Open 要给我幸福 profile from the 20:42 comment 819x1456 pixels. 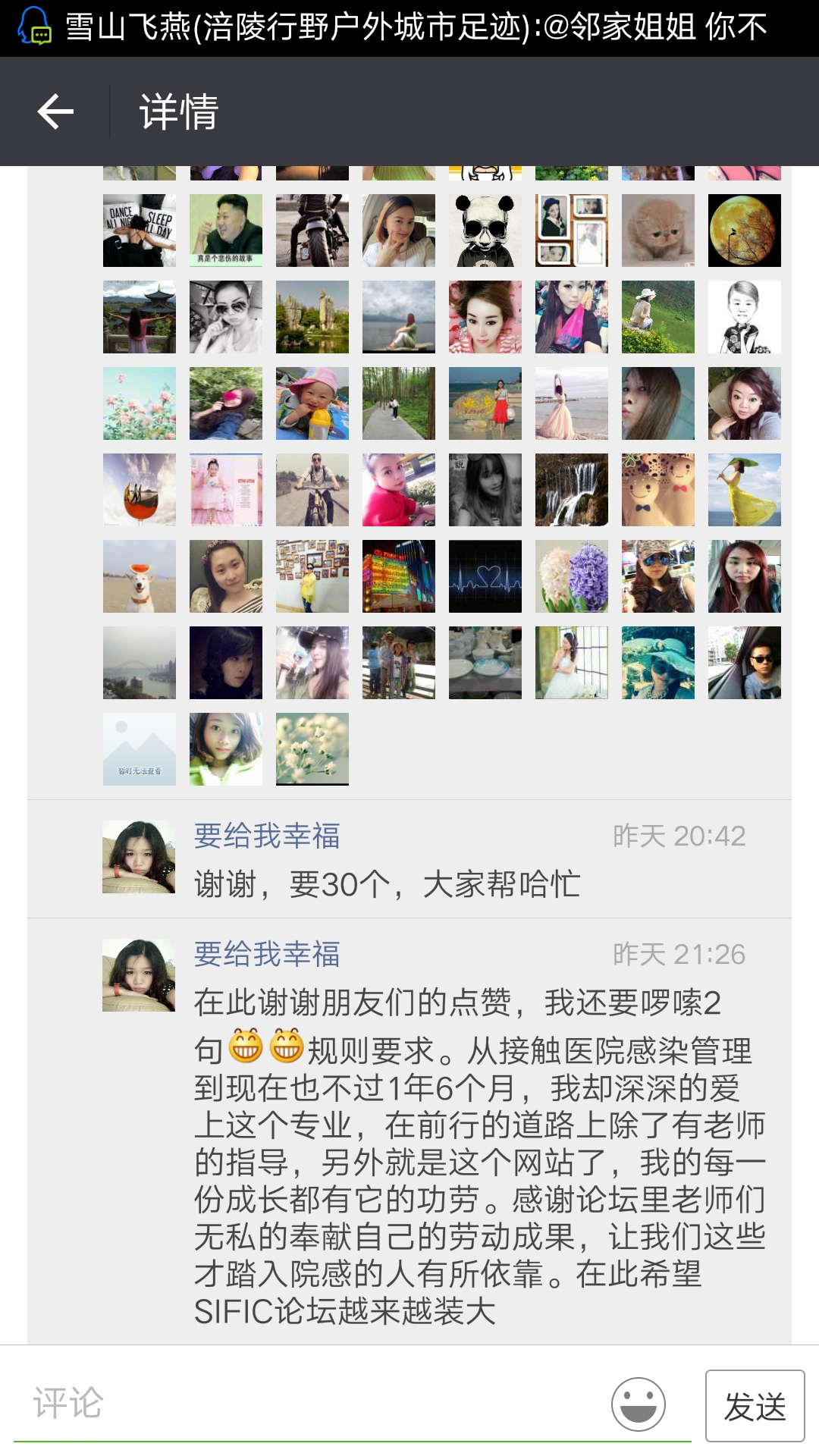[266, 836]
